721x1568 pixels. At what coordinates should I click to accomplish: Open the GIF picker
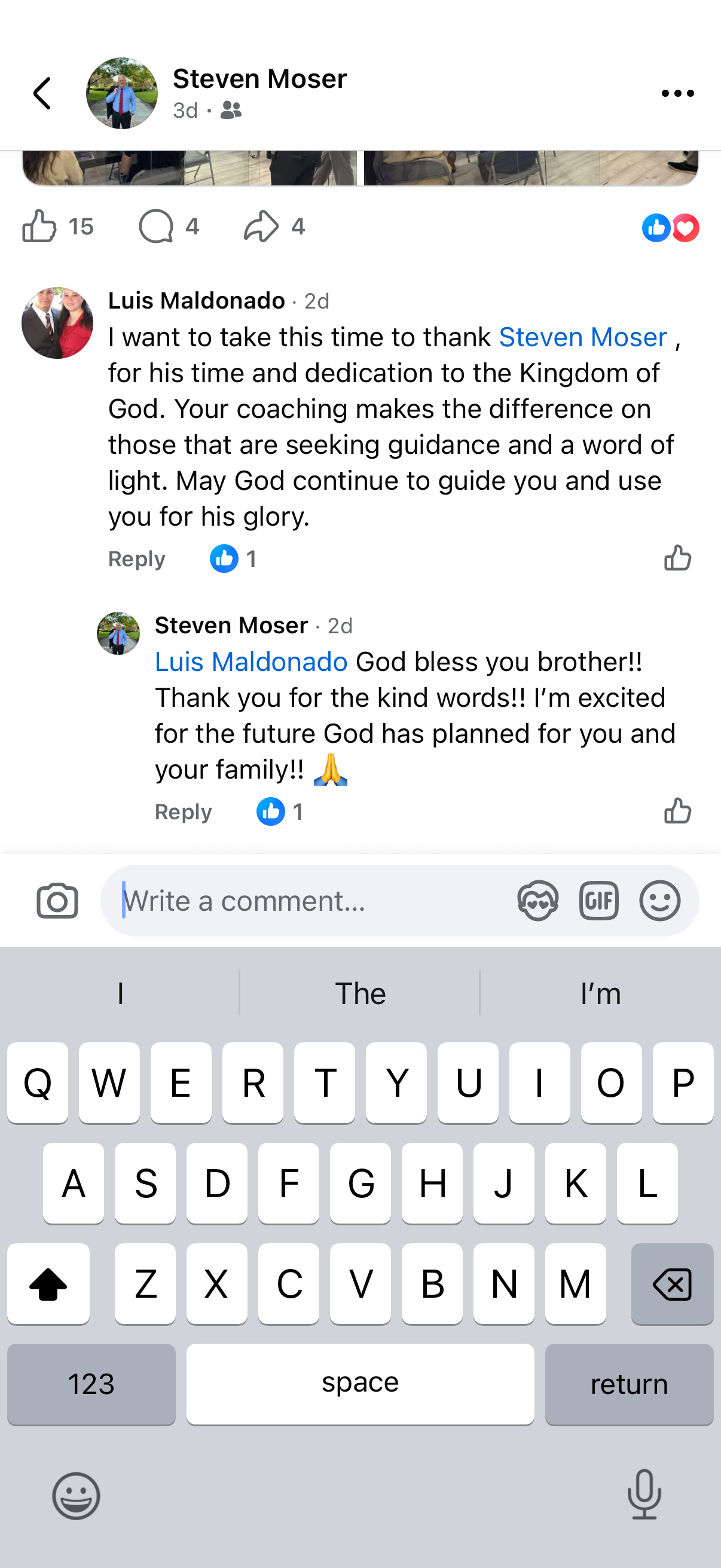598,901
